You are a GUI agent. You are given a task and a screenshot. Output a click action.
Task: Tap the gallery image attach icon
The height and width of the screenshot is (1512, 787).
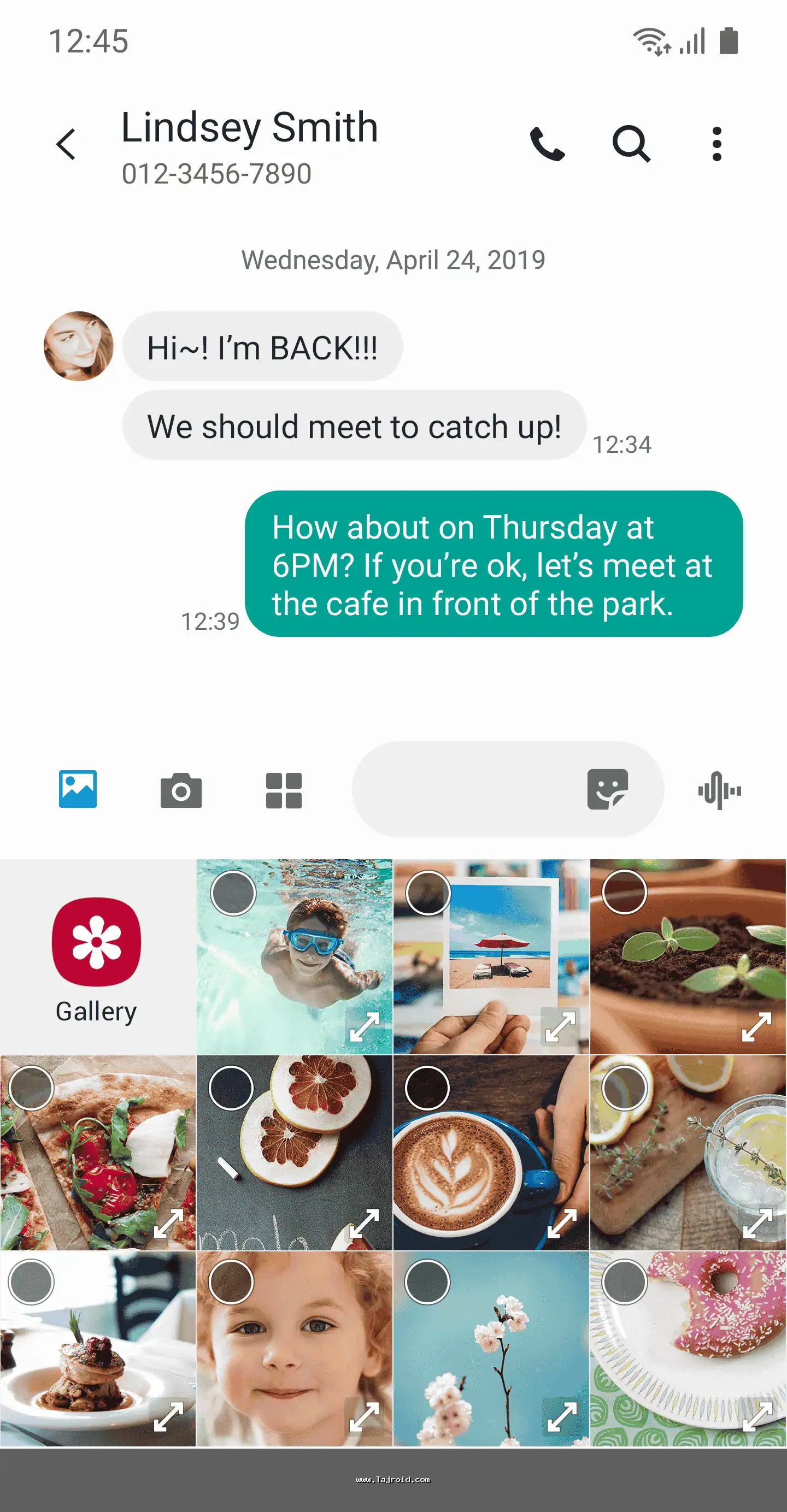pos(78,789)
